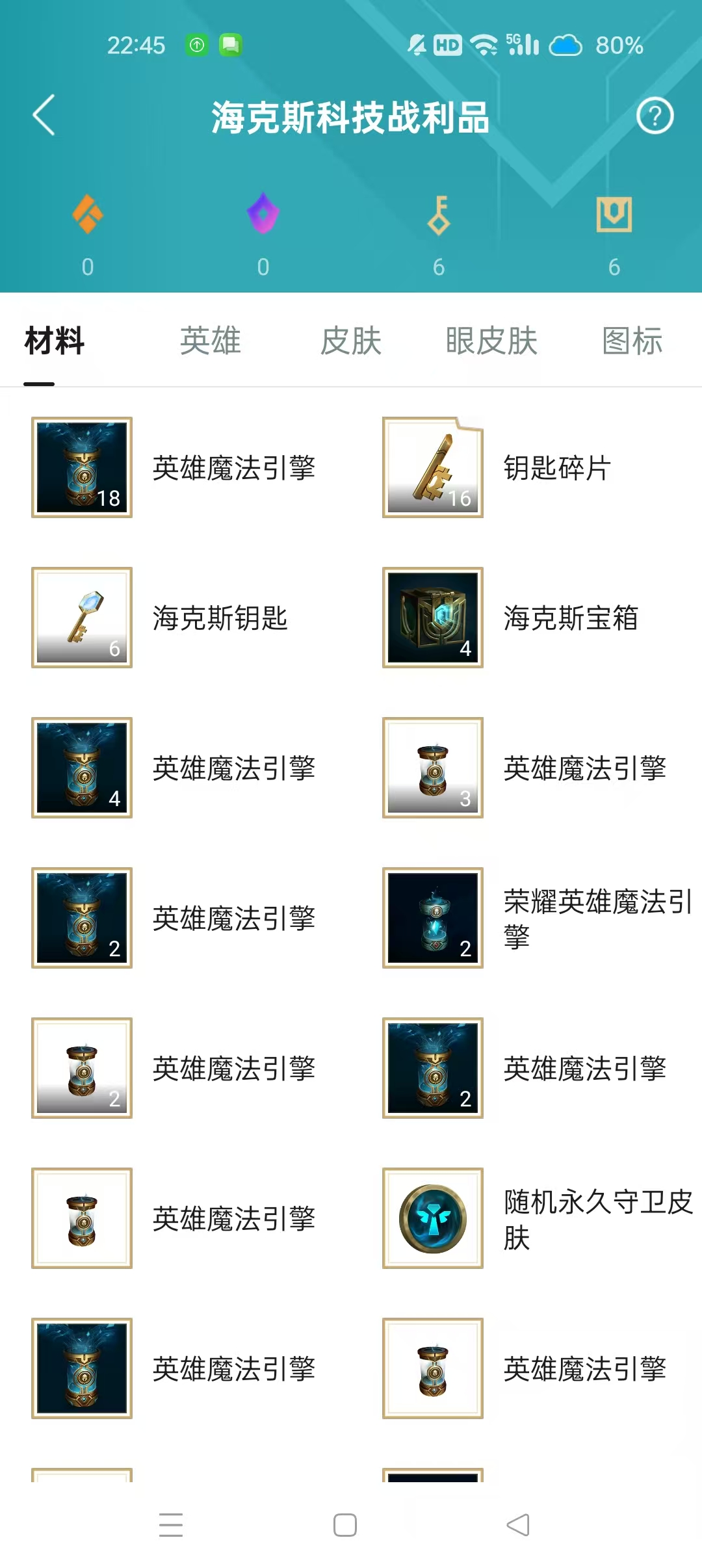Open the help question mark icon
Viewport: 702px width, 1568px height.
tap(654, 116)
